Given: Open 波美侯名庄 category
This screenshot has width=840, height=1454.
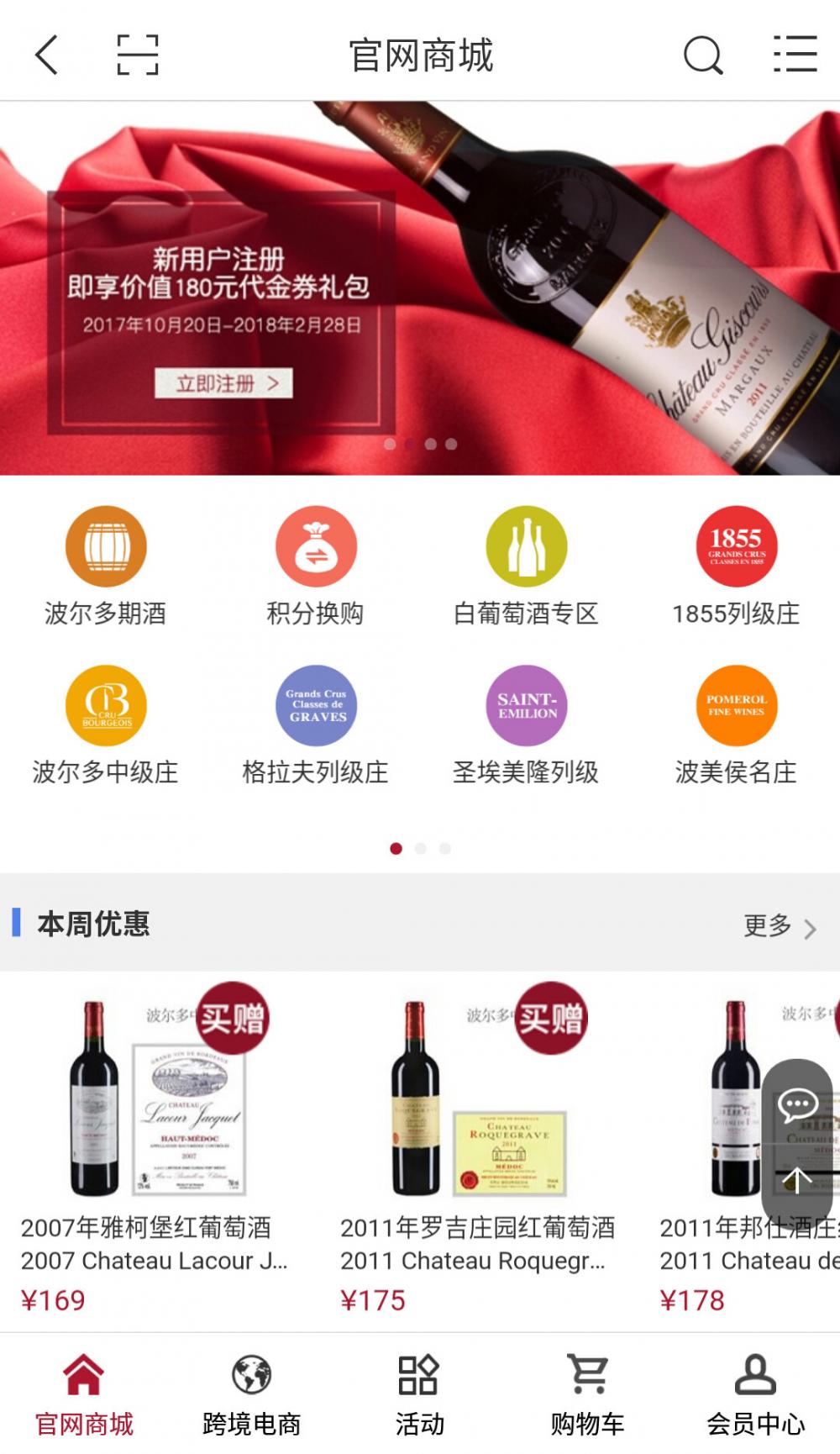Looking at the screenshot, I should 736,726.
